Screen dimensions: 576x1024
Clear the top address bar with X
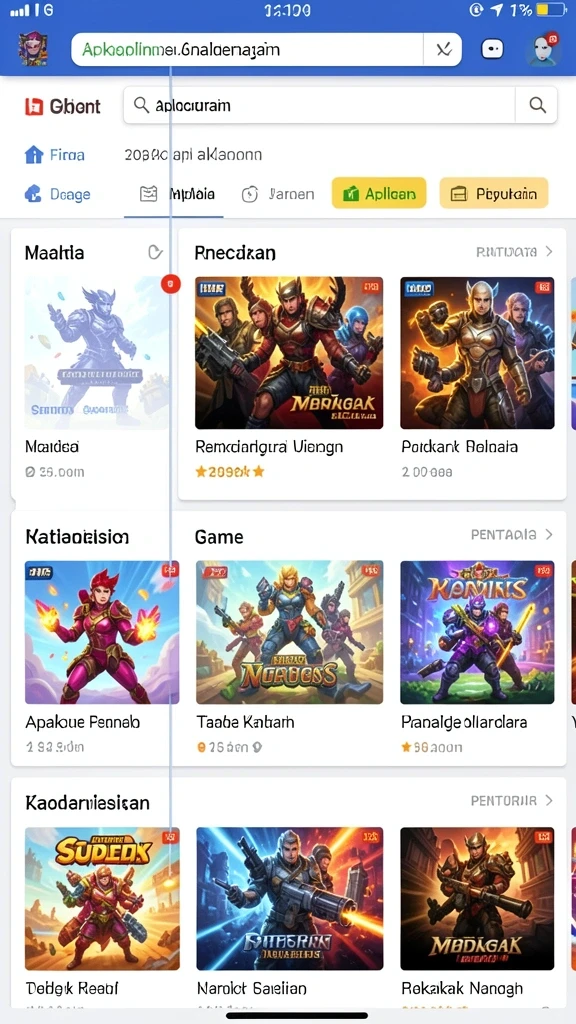click(443, 50)
